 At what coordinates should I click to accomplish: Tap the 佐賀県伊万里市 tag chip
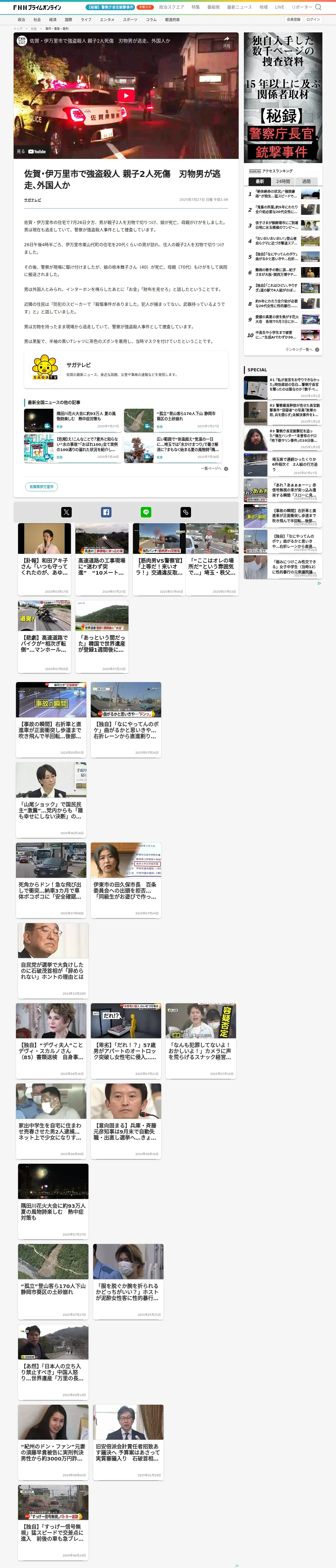(x=41, y=486)
